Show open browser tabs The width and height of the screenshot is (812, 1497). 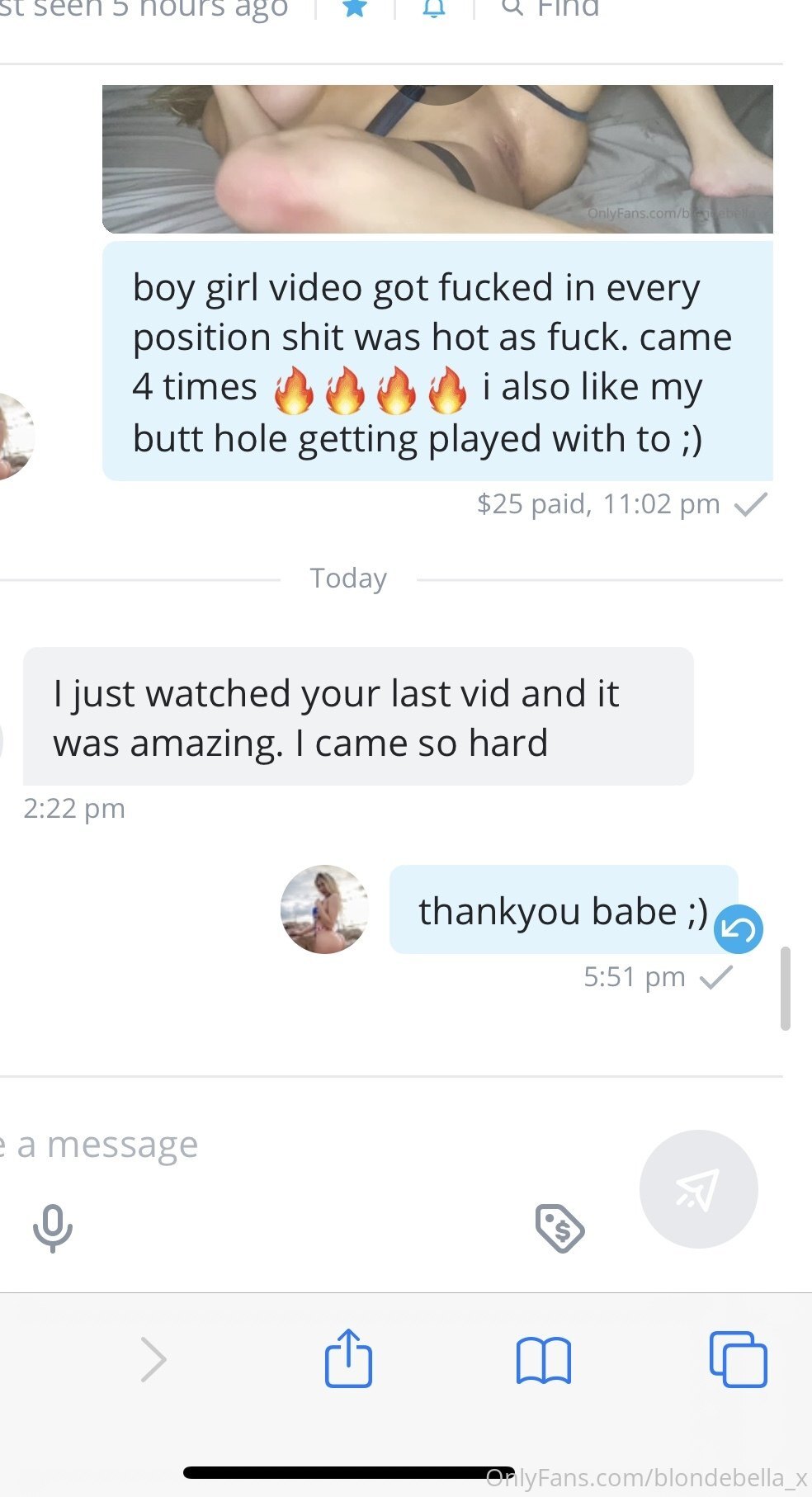(x=738, y=1359)
